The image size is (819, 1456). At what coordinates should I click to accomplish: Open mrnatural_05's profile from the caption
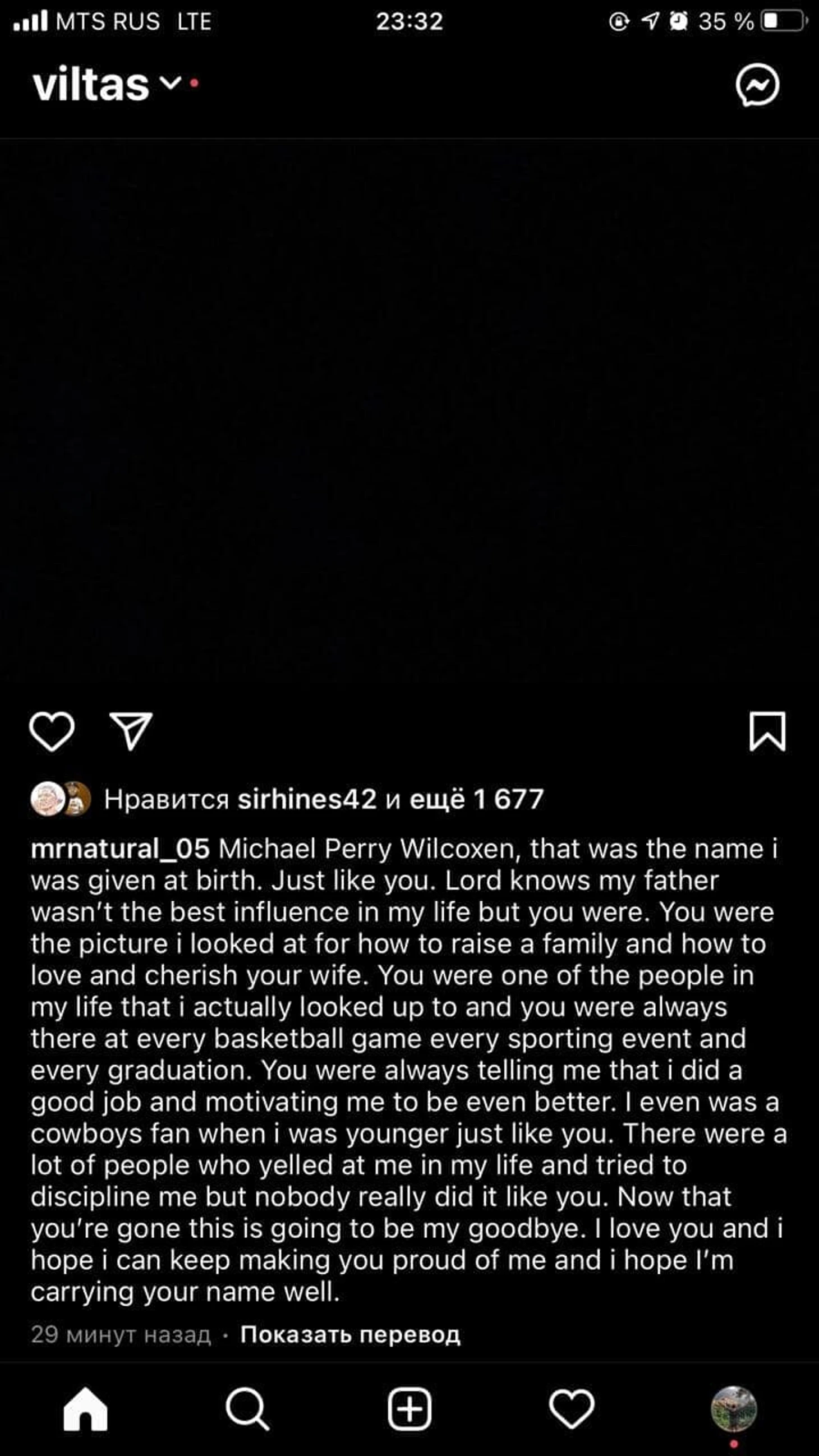120,850
